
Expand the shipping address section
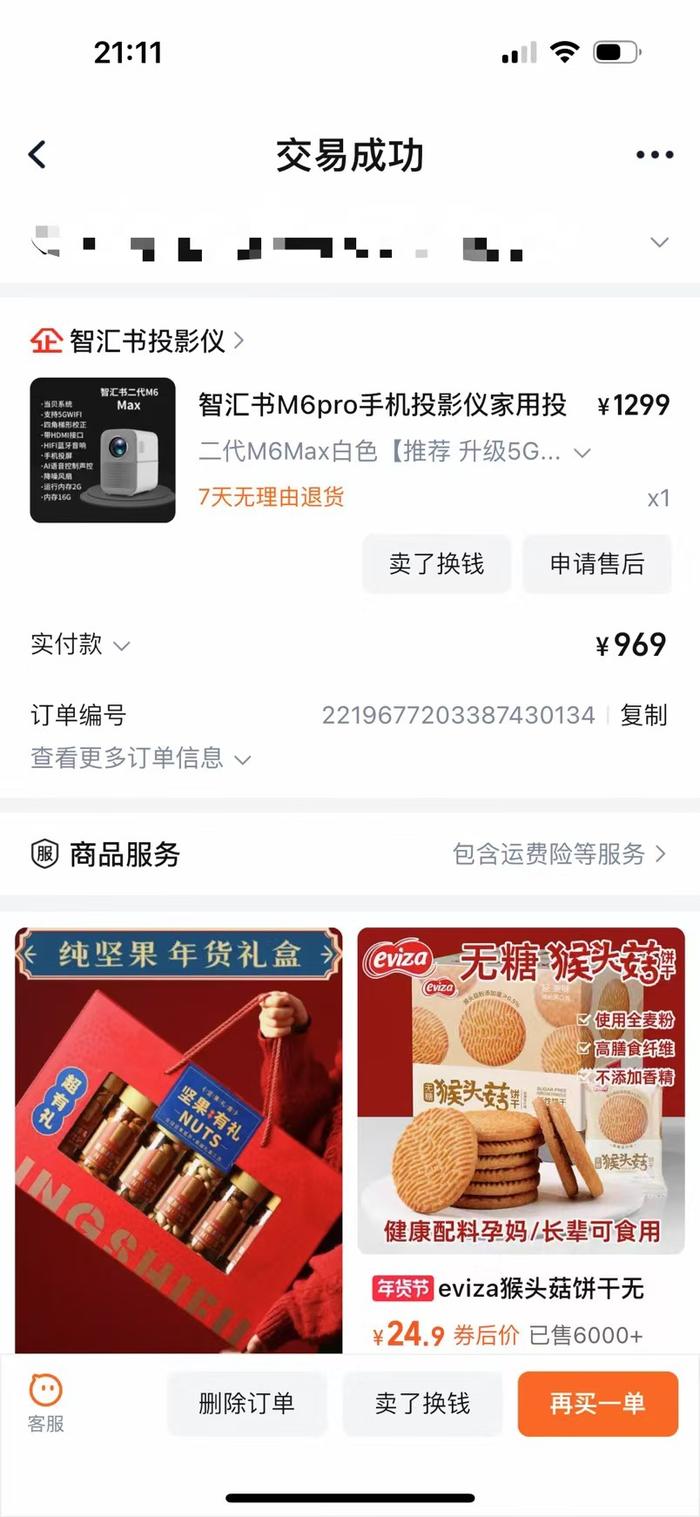[x=658, y=242]
